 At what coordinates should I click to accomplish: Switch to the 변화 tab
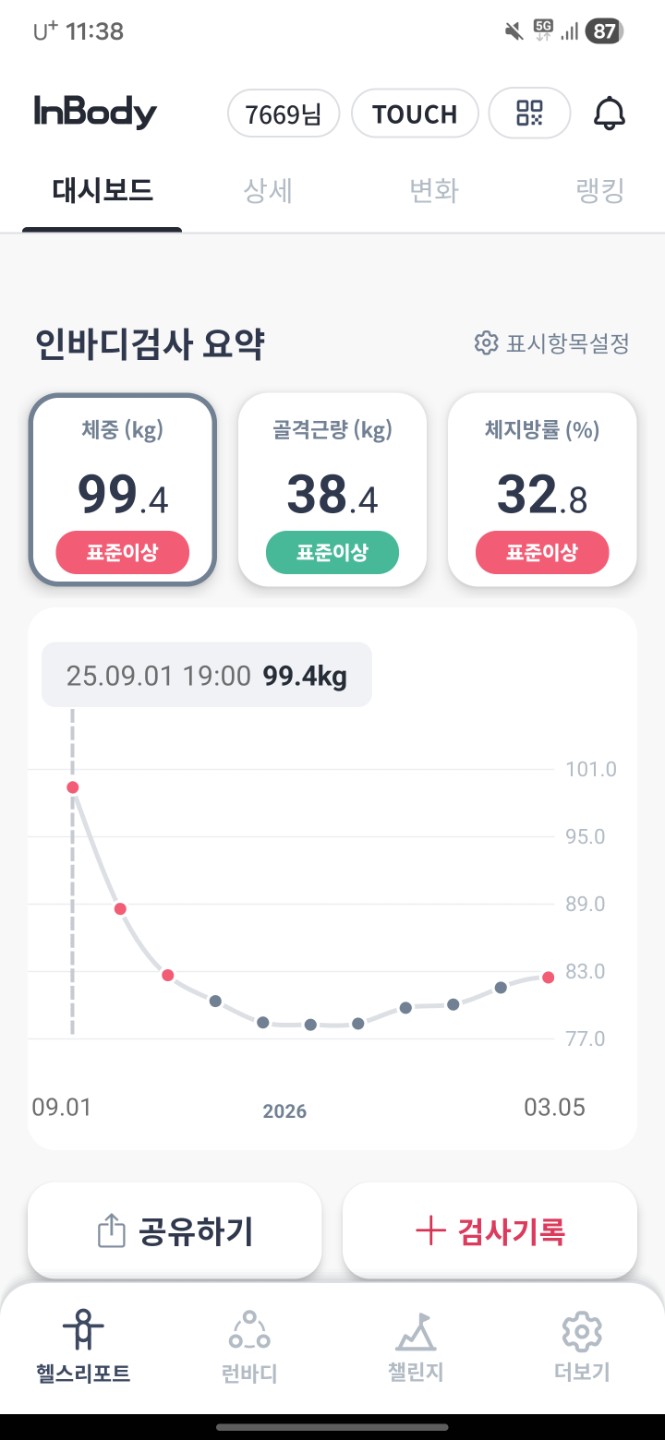coord(434,191)
